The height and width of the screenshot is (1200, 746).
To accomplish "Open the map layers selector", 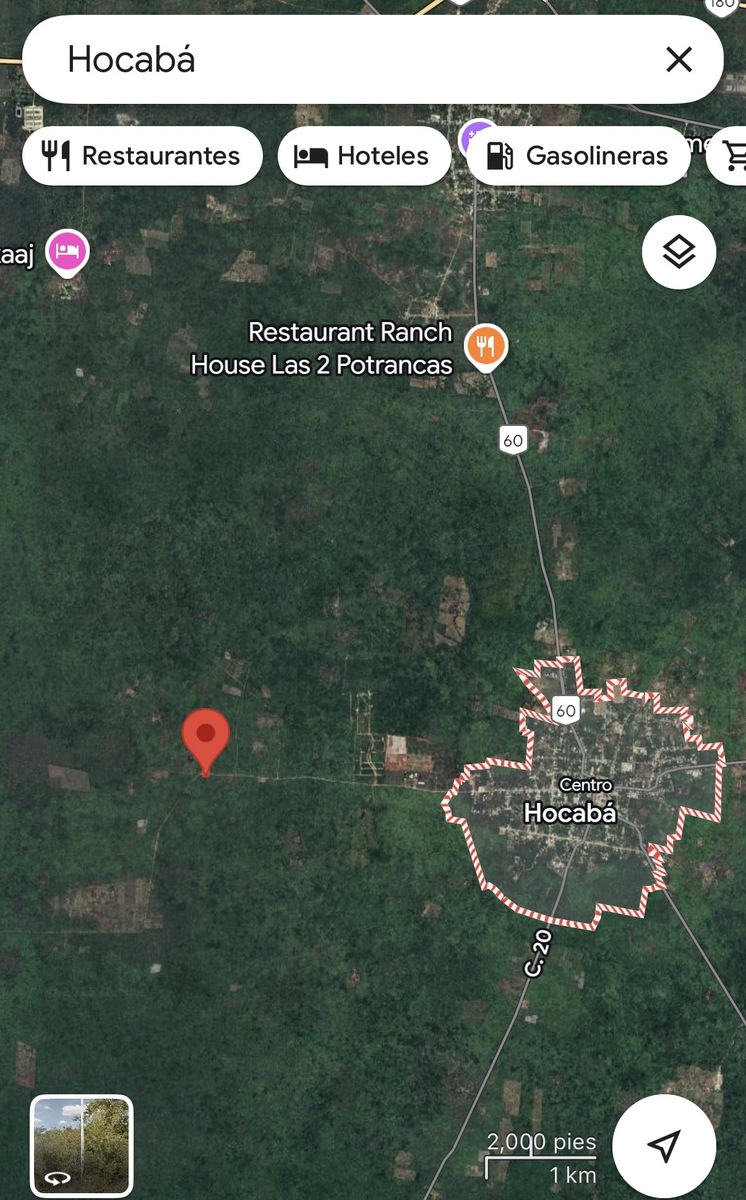I will [679, 252].
